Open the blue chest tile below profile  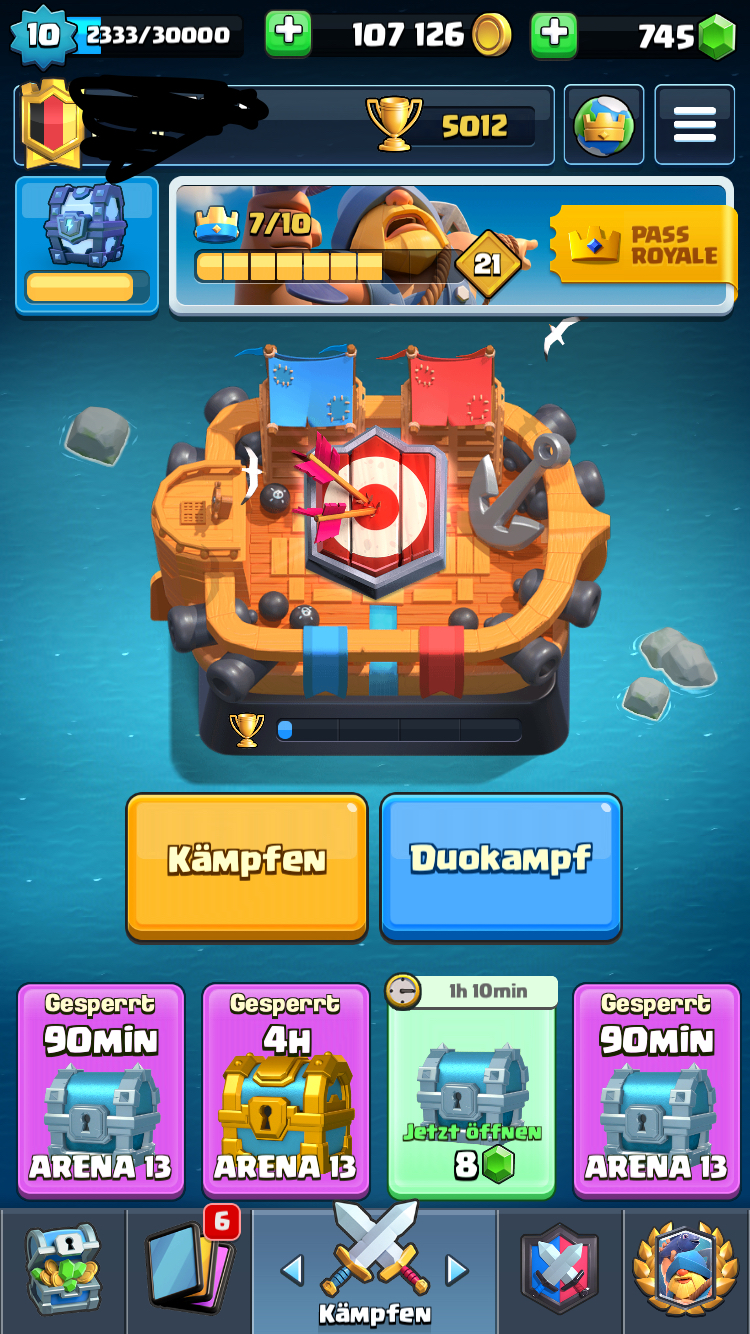(x=87, y=245)
